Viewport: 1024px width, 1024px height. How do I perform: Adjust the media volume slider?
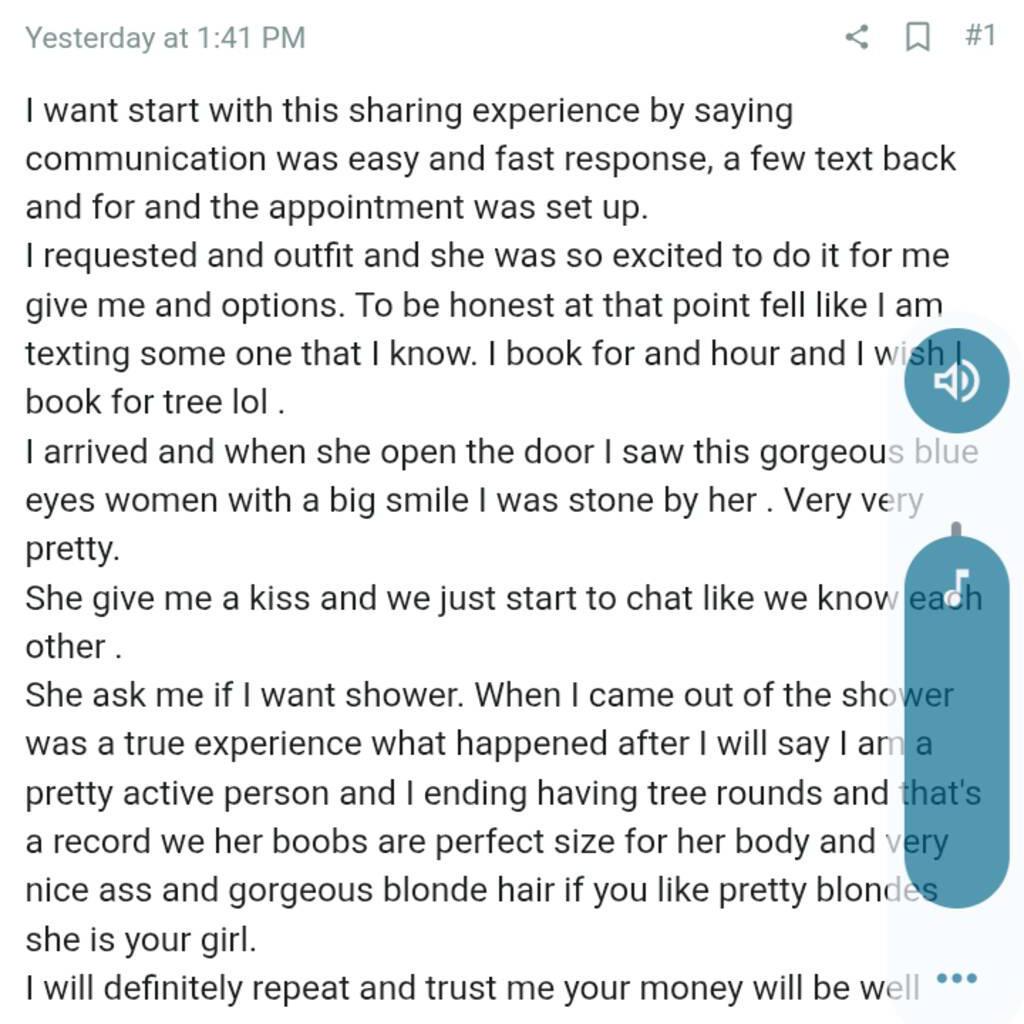tap(956, 720)
